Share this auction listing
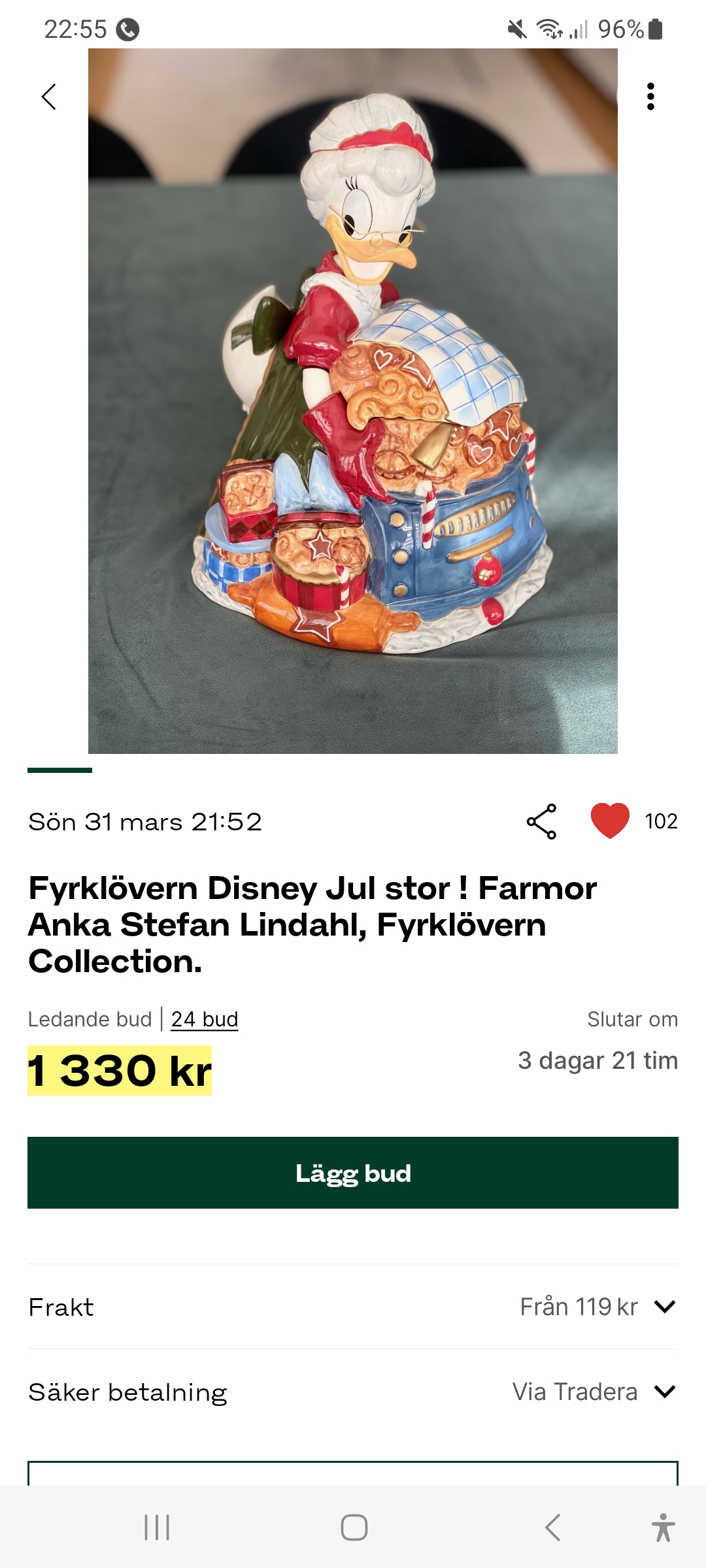706x1568 pixels. pos(542,821)
